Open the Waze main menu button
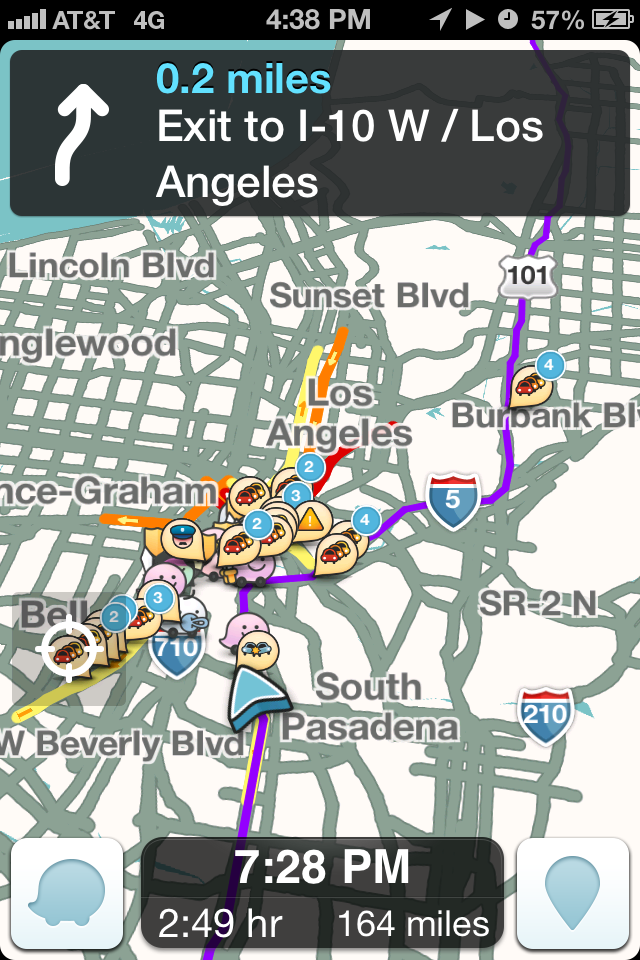Image resolution: width=640 pixels, height=960 pixels. (x=66, y=893)
